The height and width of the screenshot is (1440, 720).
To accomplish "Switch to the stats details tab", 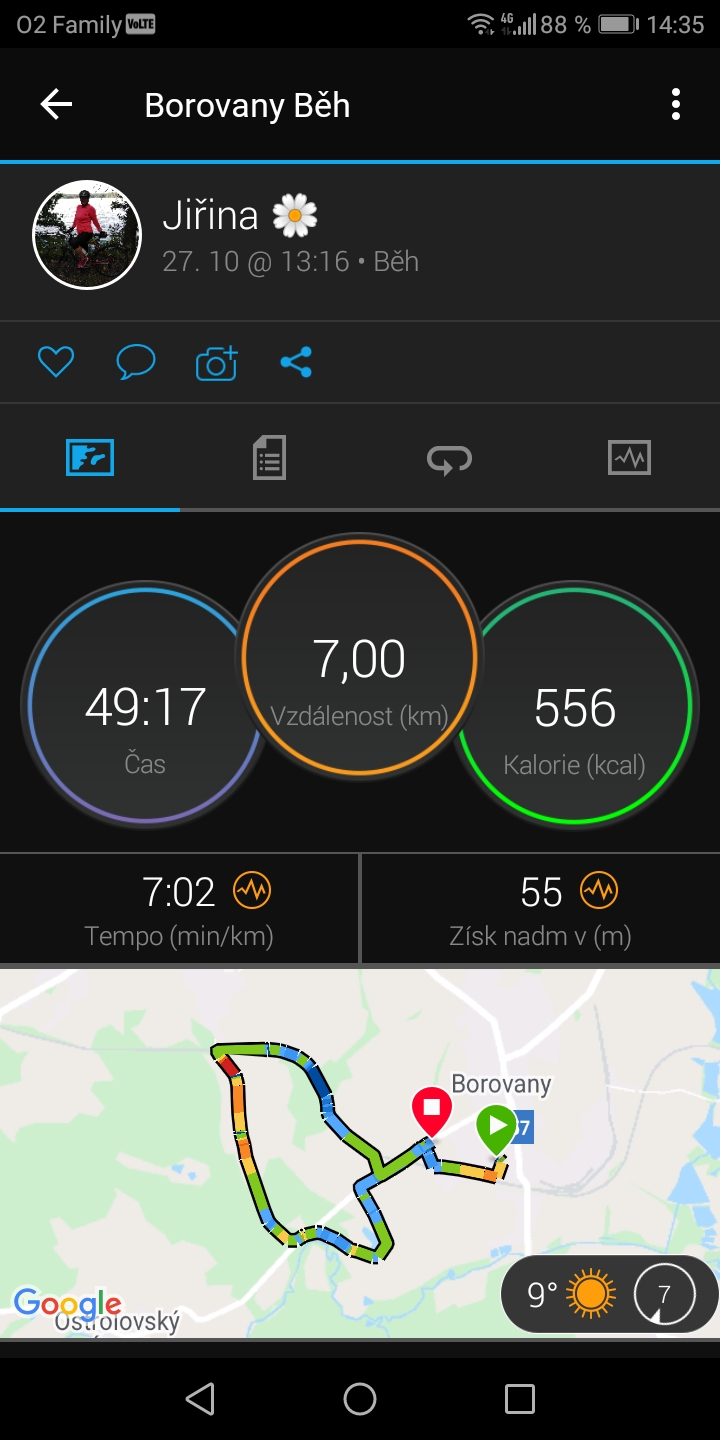I will (x=269, y=458).
